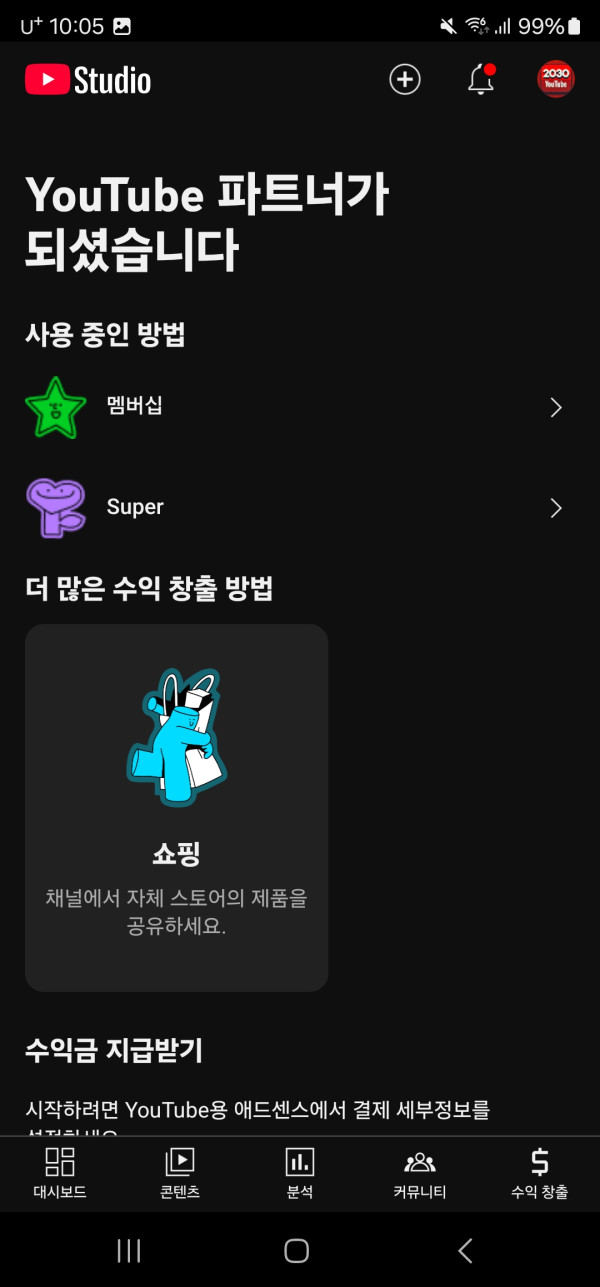Open the notifications bell
This screenshot has height=1287, width=600.
coord(481,80)
